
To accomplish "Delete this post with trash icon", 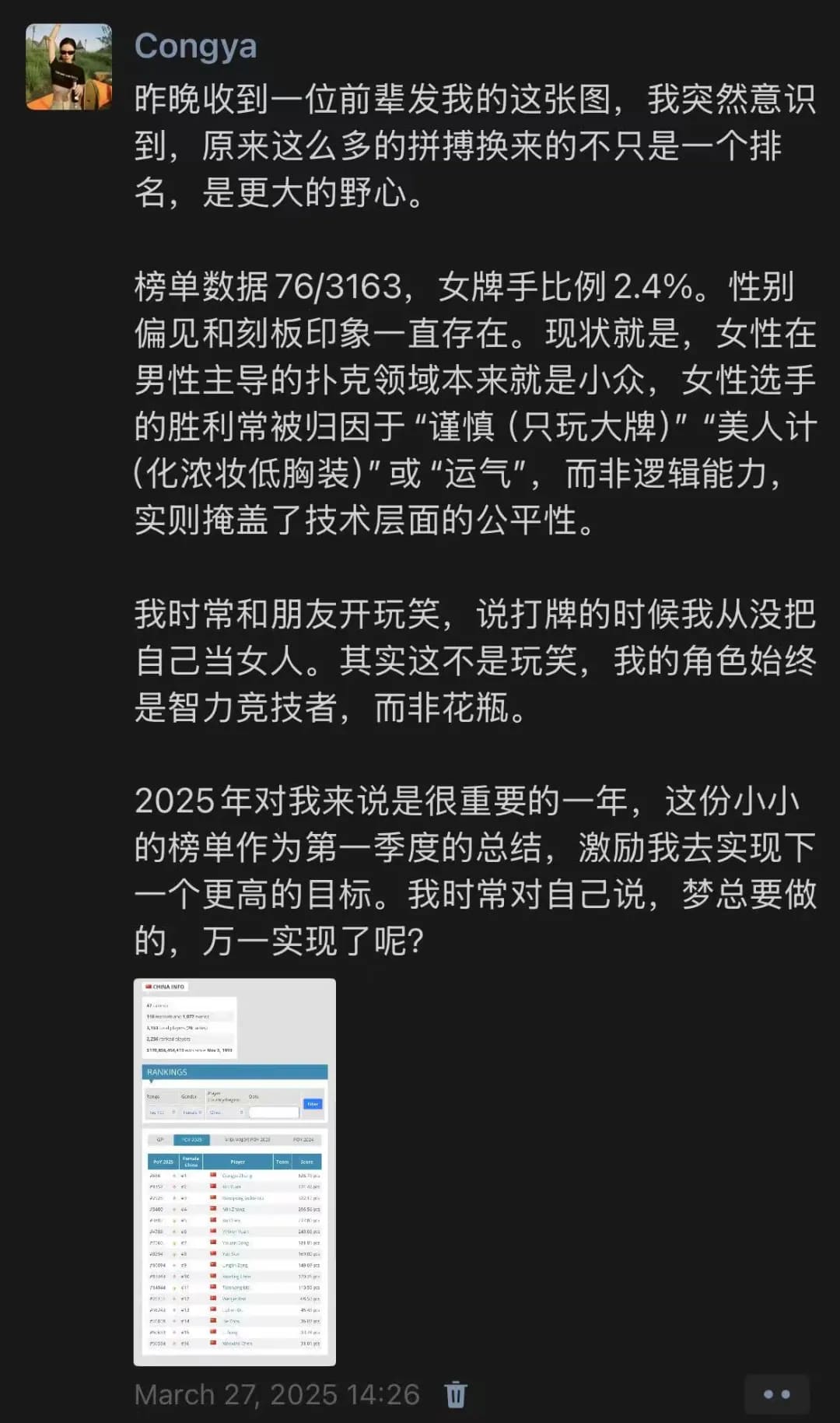I will (x=456, y=1394).
